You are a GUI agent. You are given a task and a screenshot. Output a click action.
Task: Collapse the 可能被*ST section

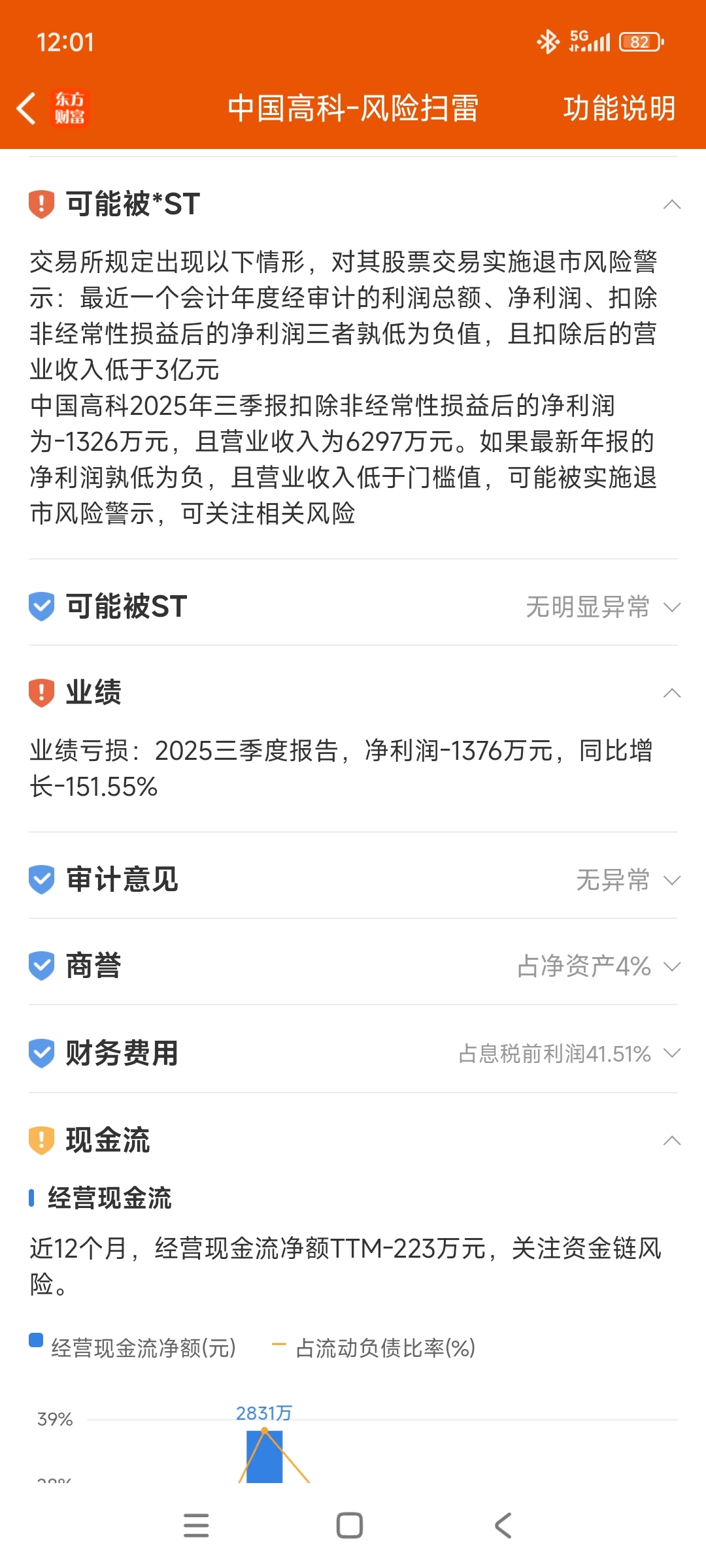point(671,204)
